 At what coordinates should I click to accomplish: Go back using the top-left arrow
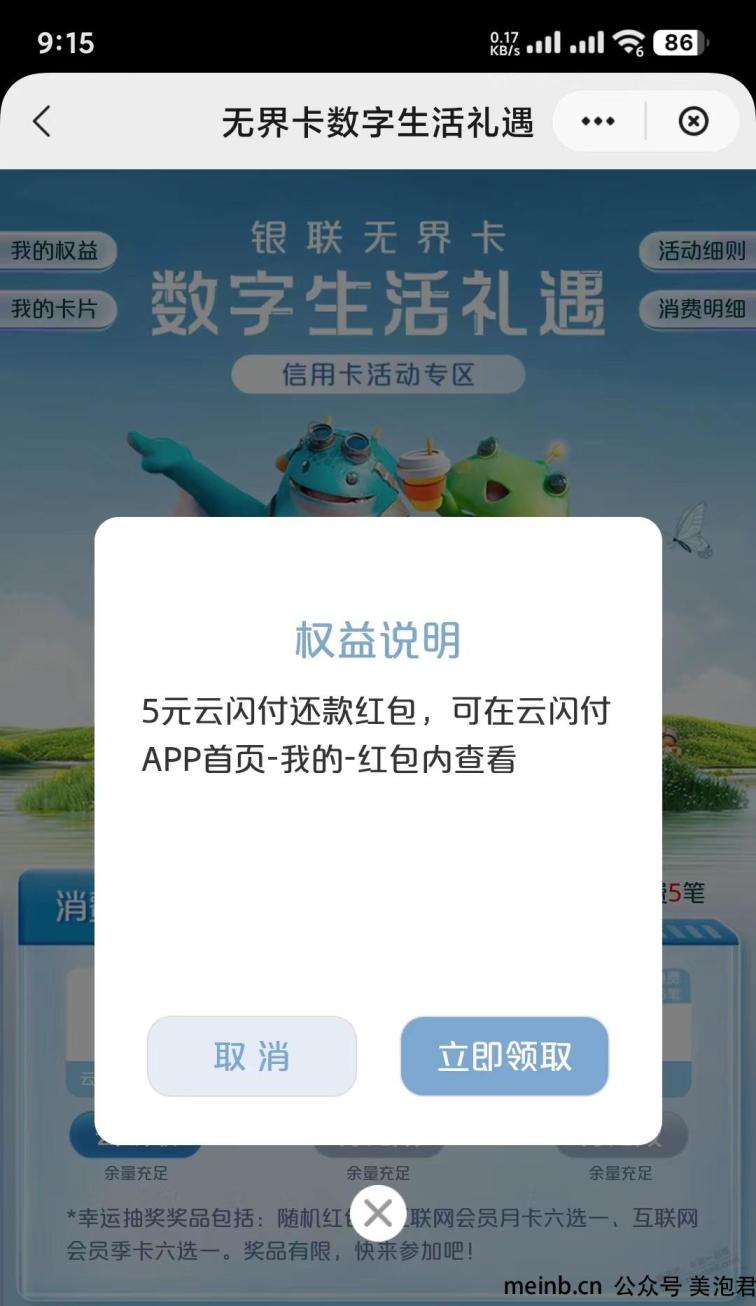(42, 122)
